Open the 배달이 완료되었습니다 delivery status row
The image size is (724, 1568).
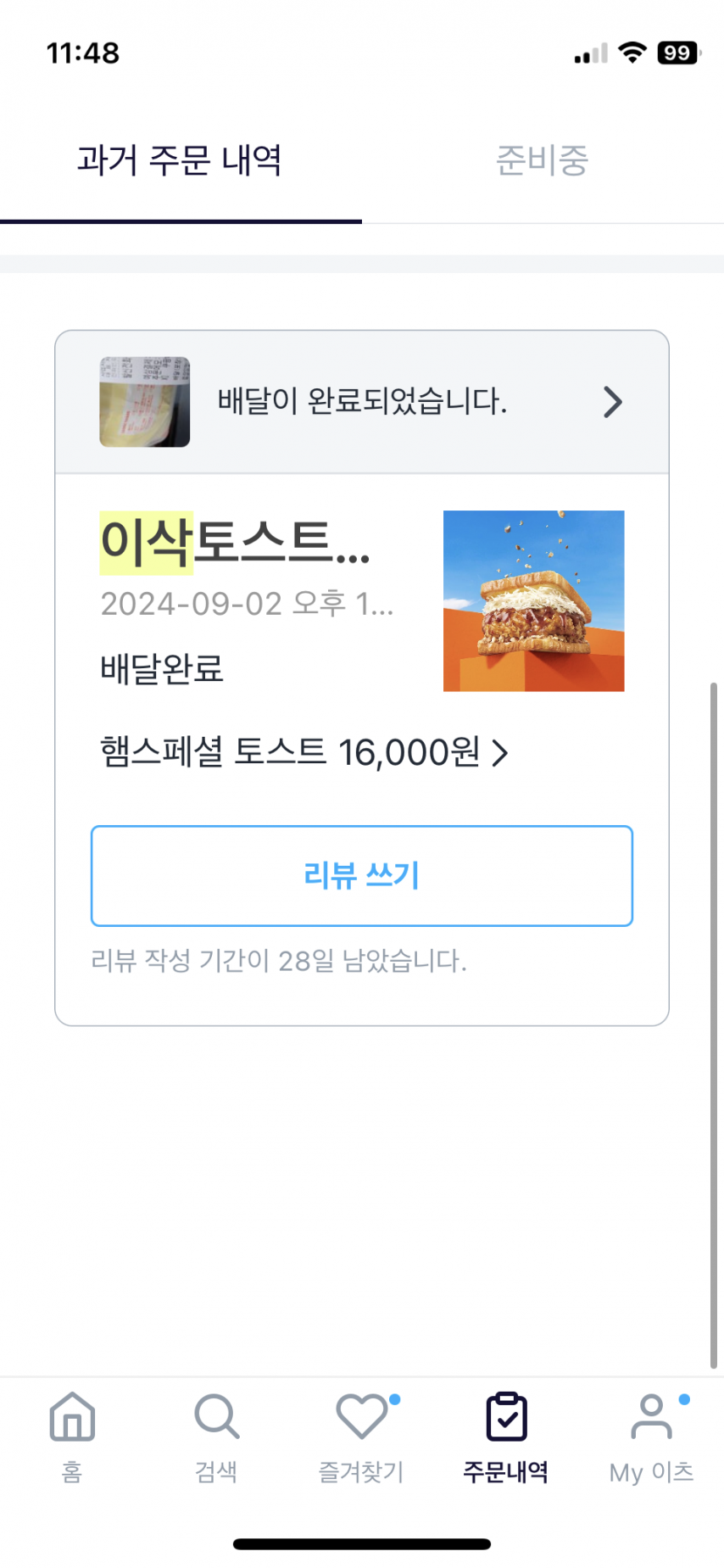(x=362, y=401)
